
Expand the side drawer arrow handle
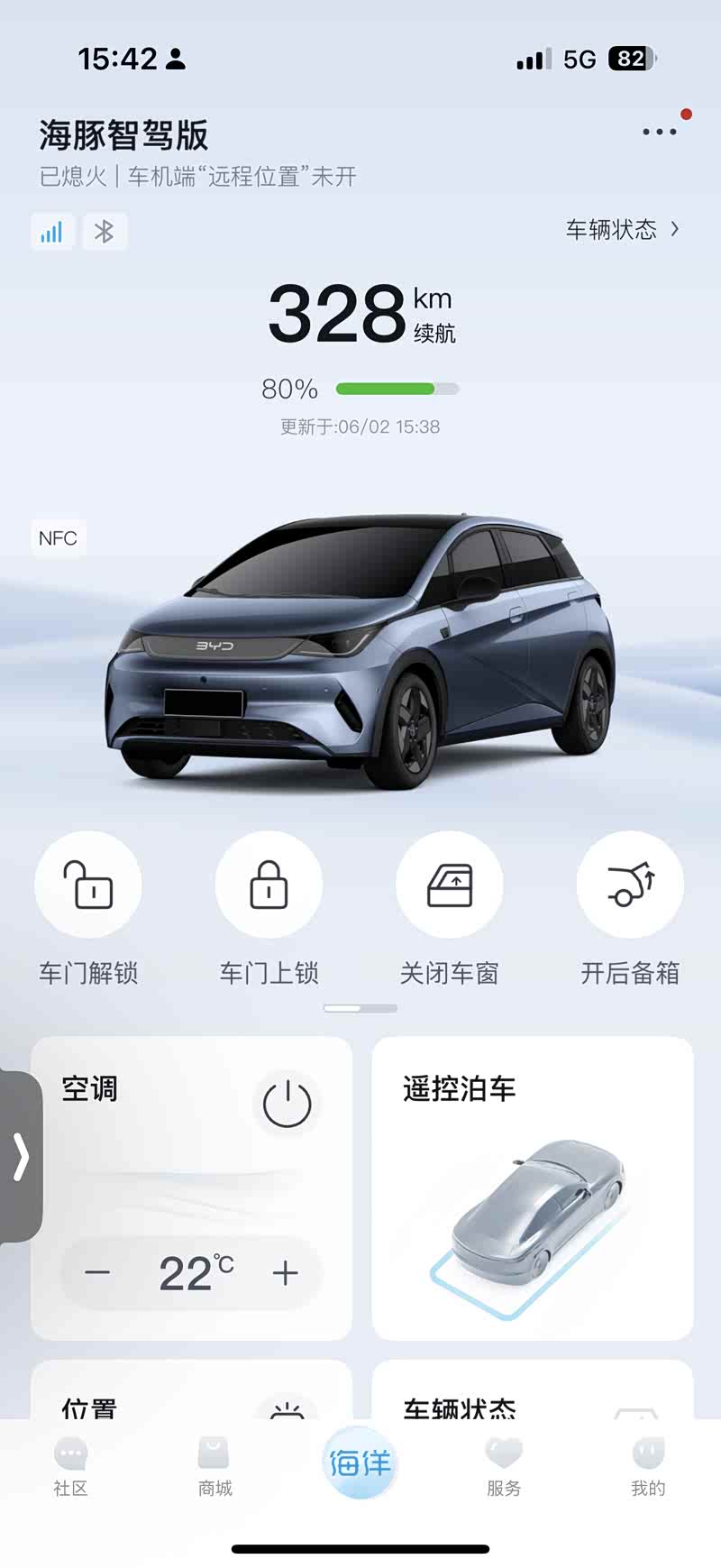pyautogui.click(x=21, y=1157)
